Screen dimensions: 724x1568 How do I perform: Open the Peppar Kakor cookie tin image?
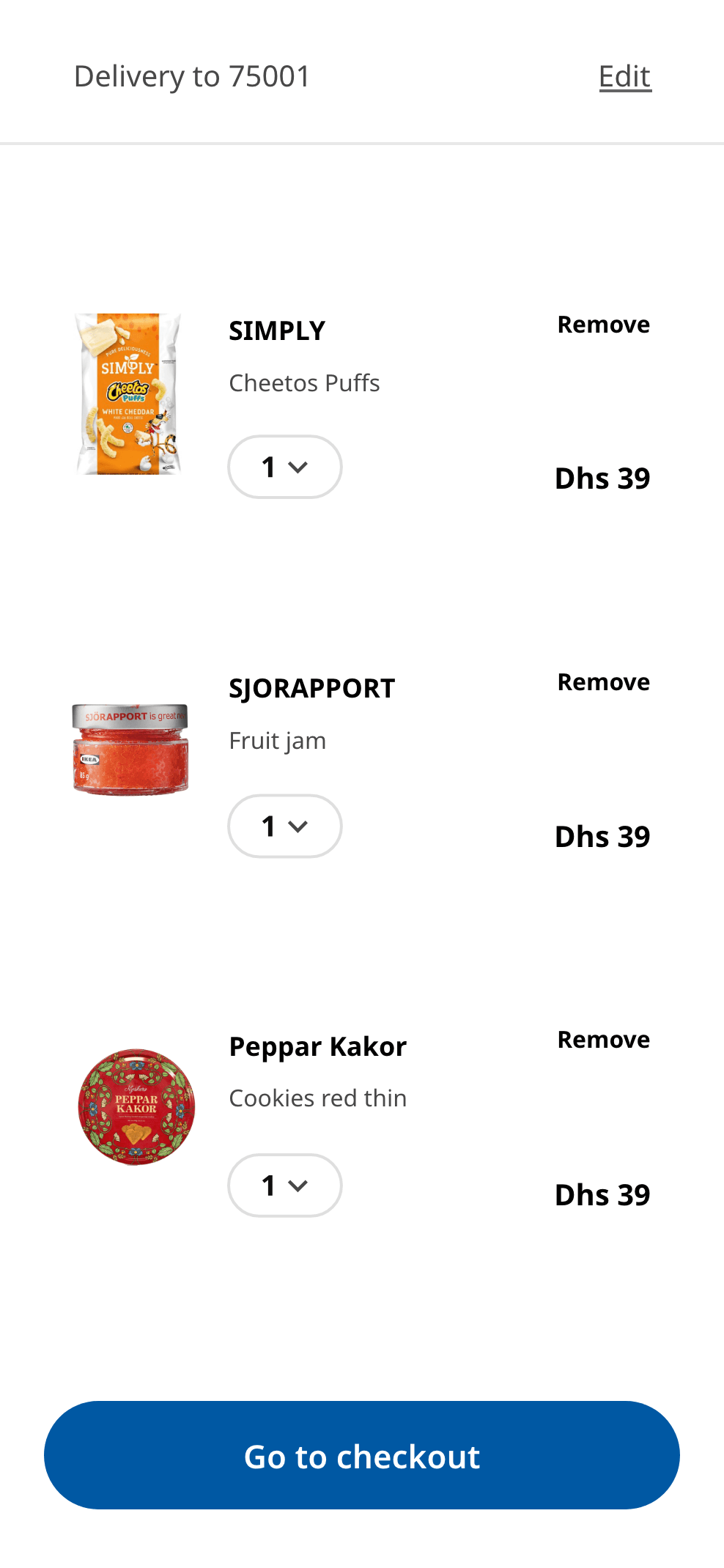pos(136,1106)
